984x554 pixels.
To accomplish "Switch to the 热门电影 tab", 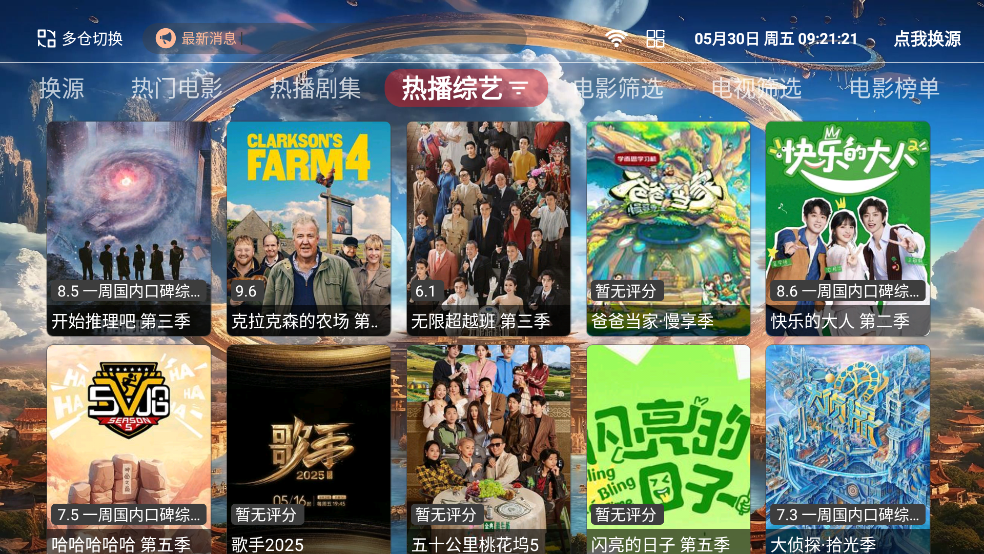I will (176, 88).
